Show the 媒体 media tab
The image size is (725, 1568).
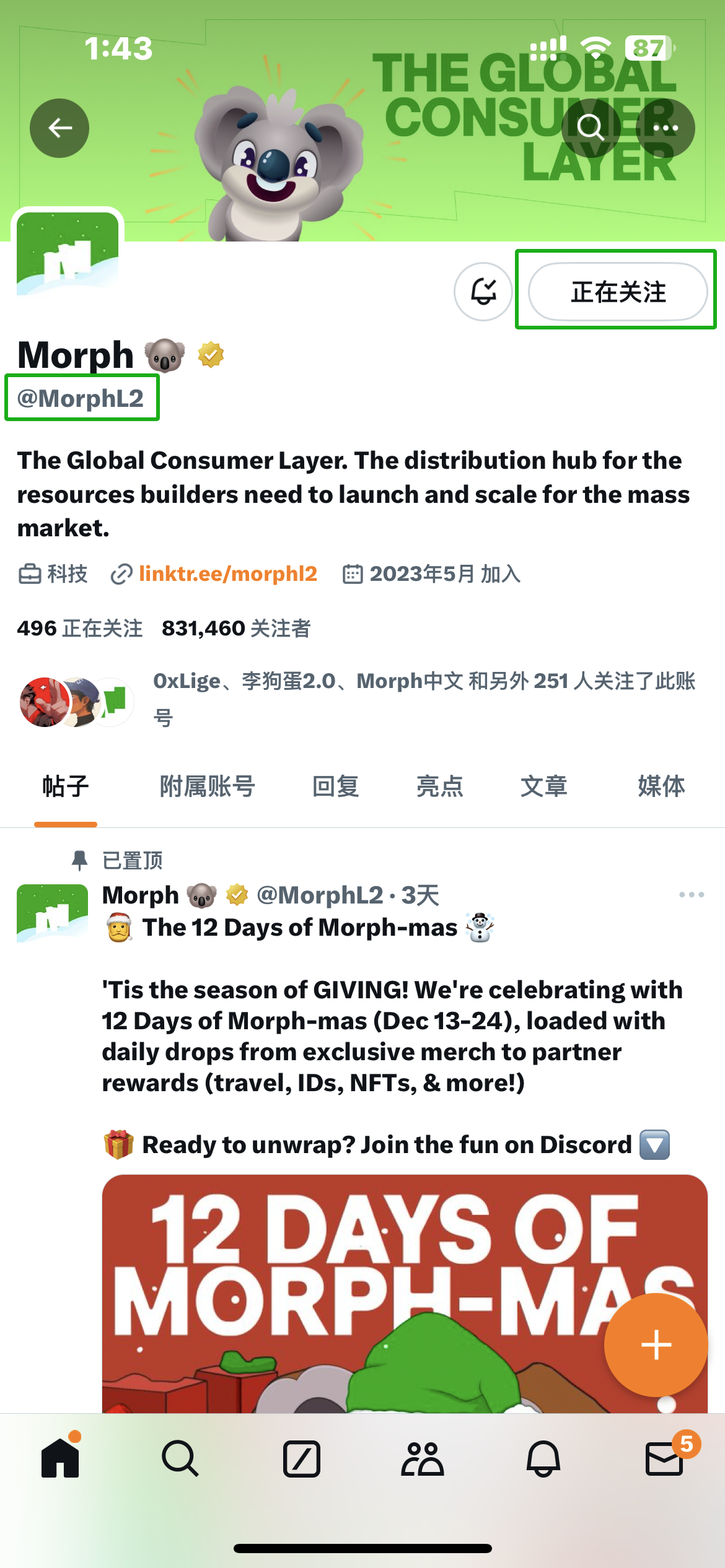[x=661, y=786]
